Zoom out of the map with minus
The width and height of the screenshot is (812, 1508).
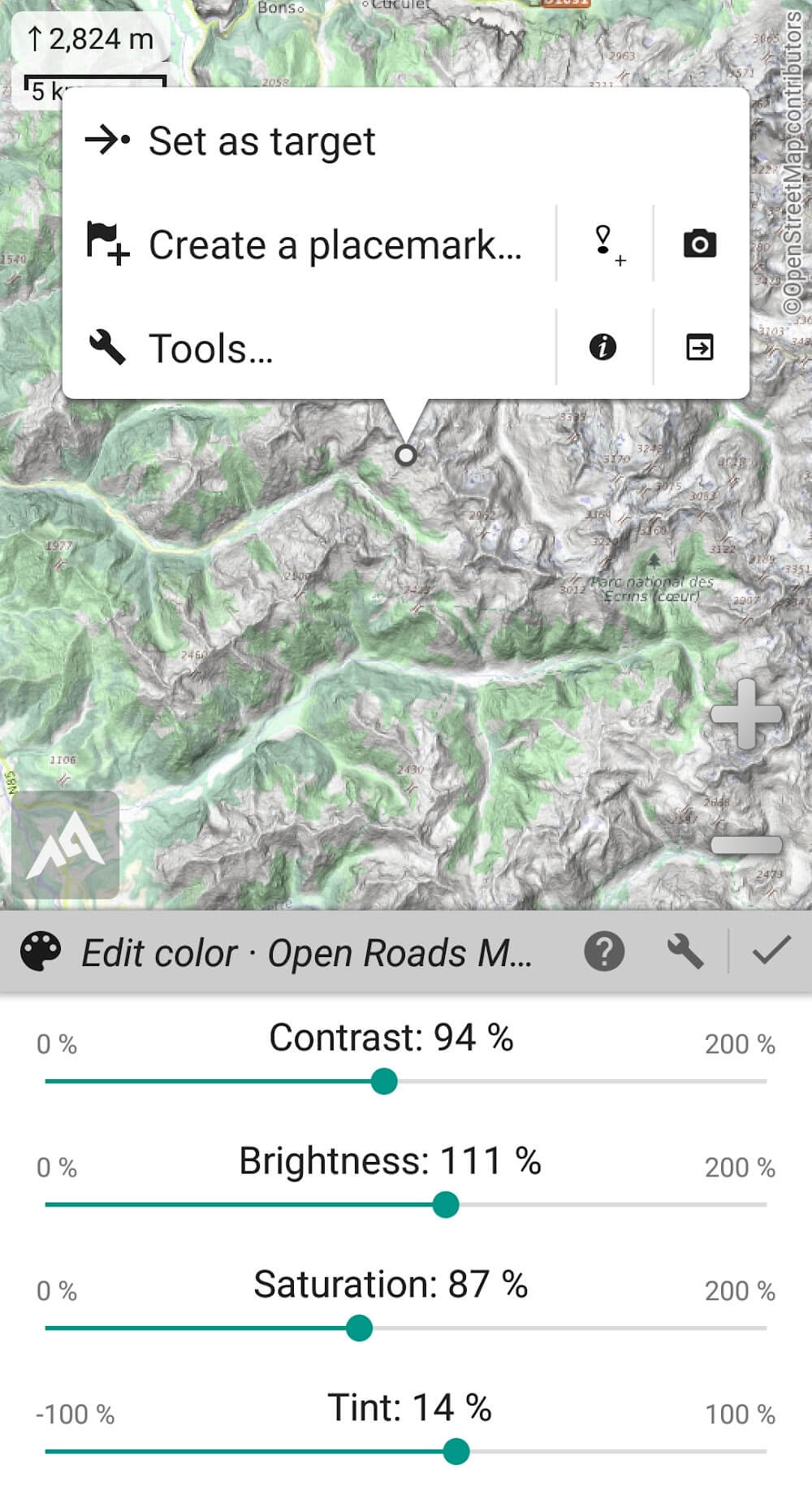pos(745,845)
